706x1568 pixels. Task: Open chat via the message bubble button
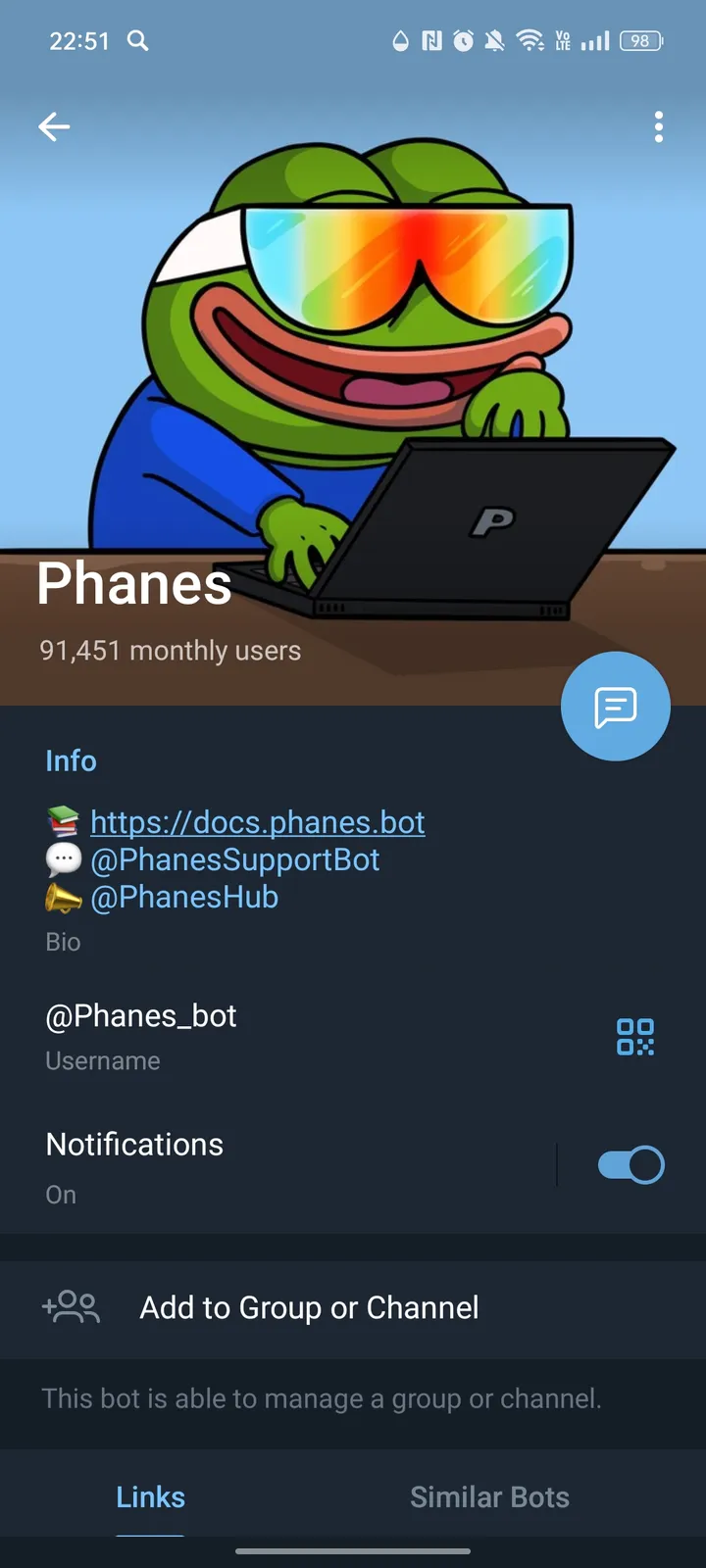click(615, 706)
